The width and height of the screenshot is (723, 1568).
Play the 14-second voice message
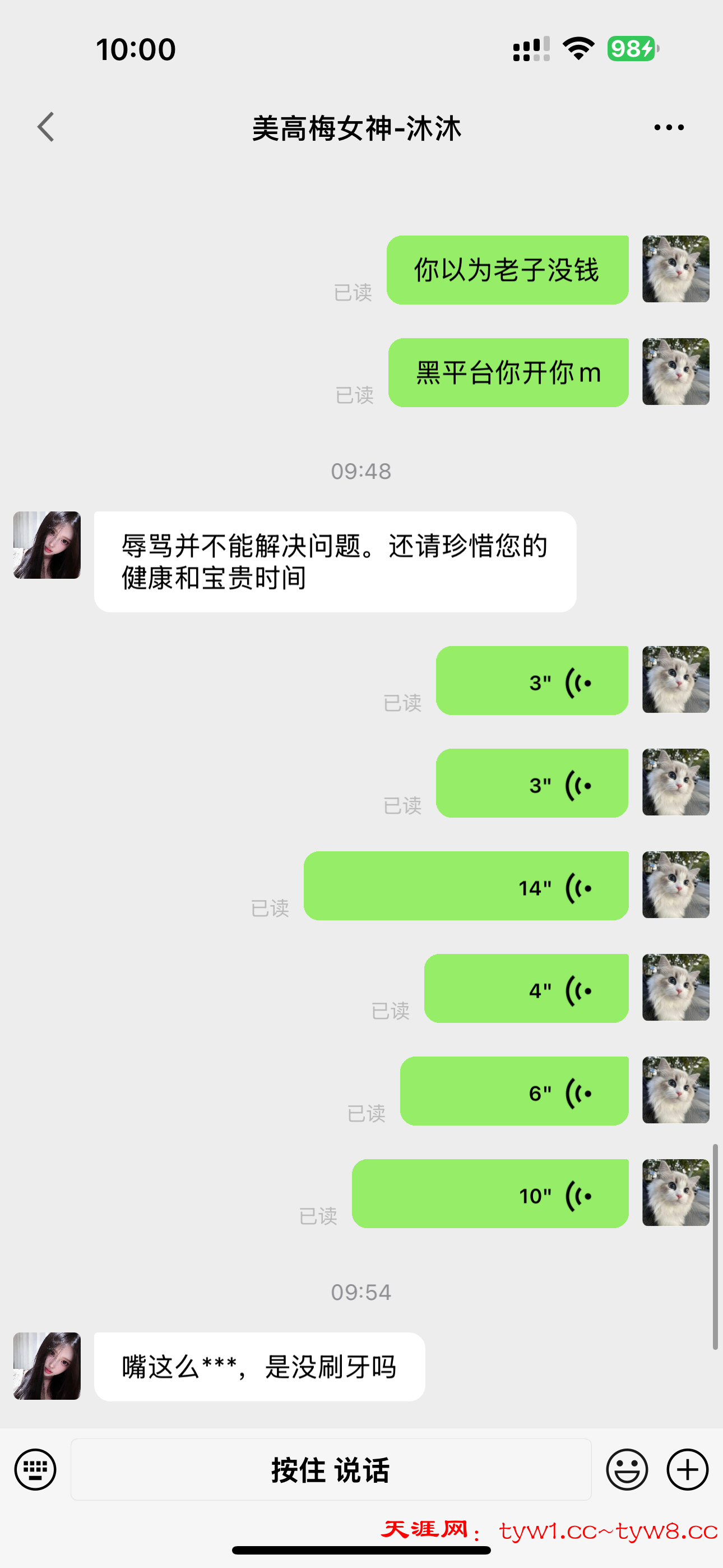[x=466, y=886]
